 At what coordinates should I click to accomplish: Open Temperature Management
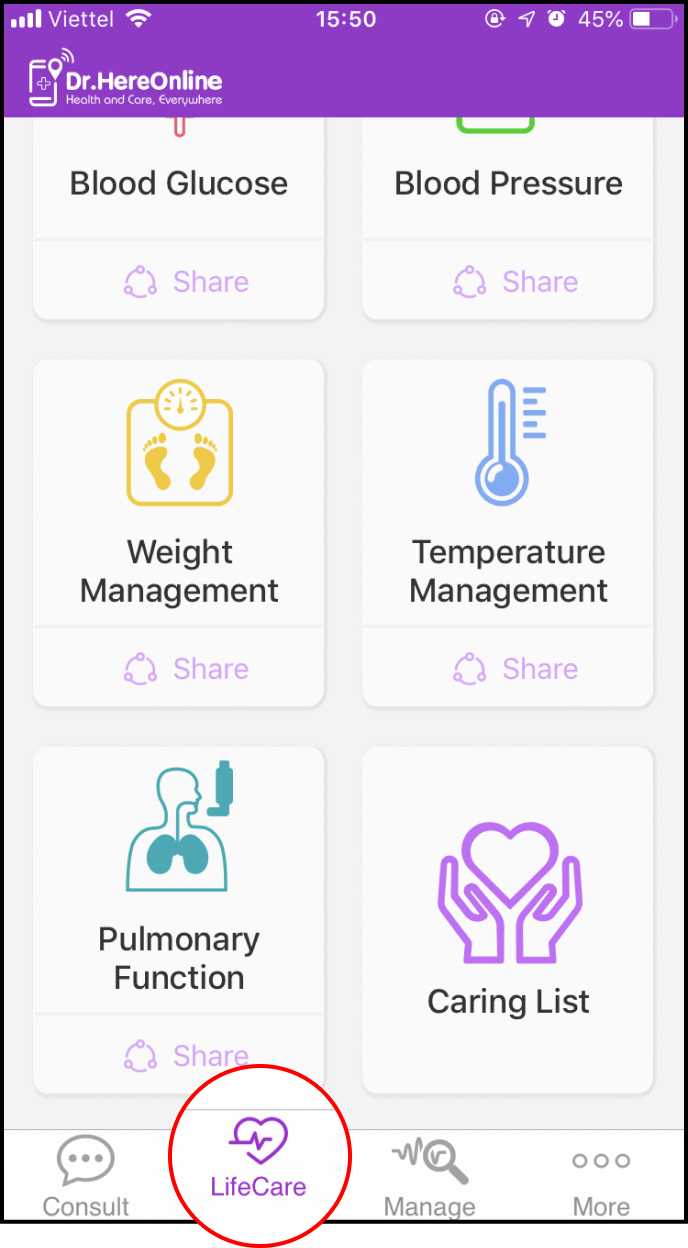point(508,500)
